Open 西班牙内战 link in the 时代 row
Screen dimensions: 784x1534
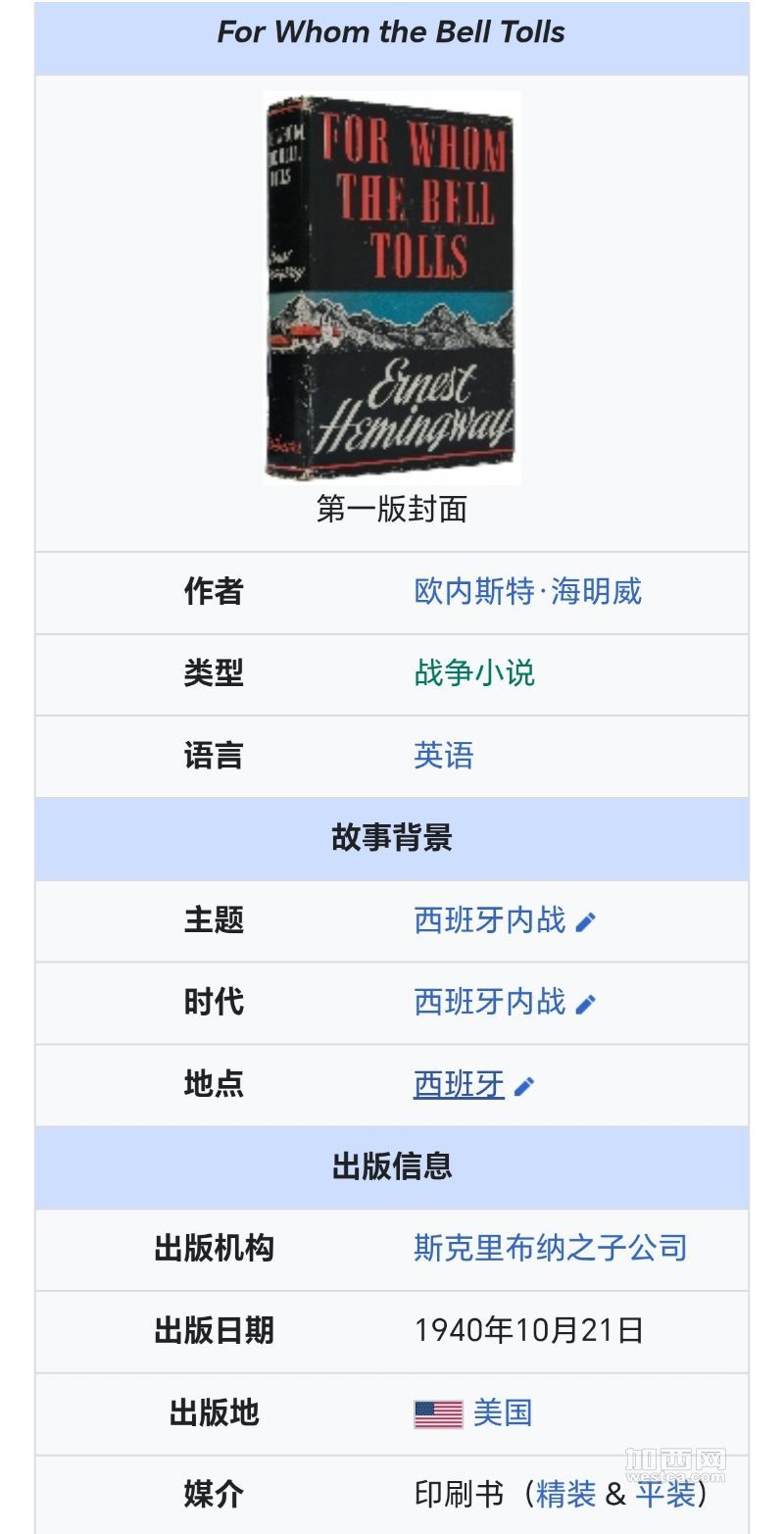[x=489, y=1002]
